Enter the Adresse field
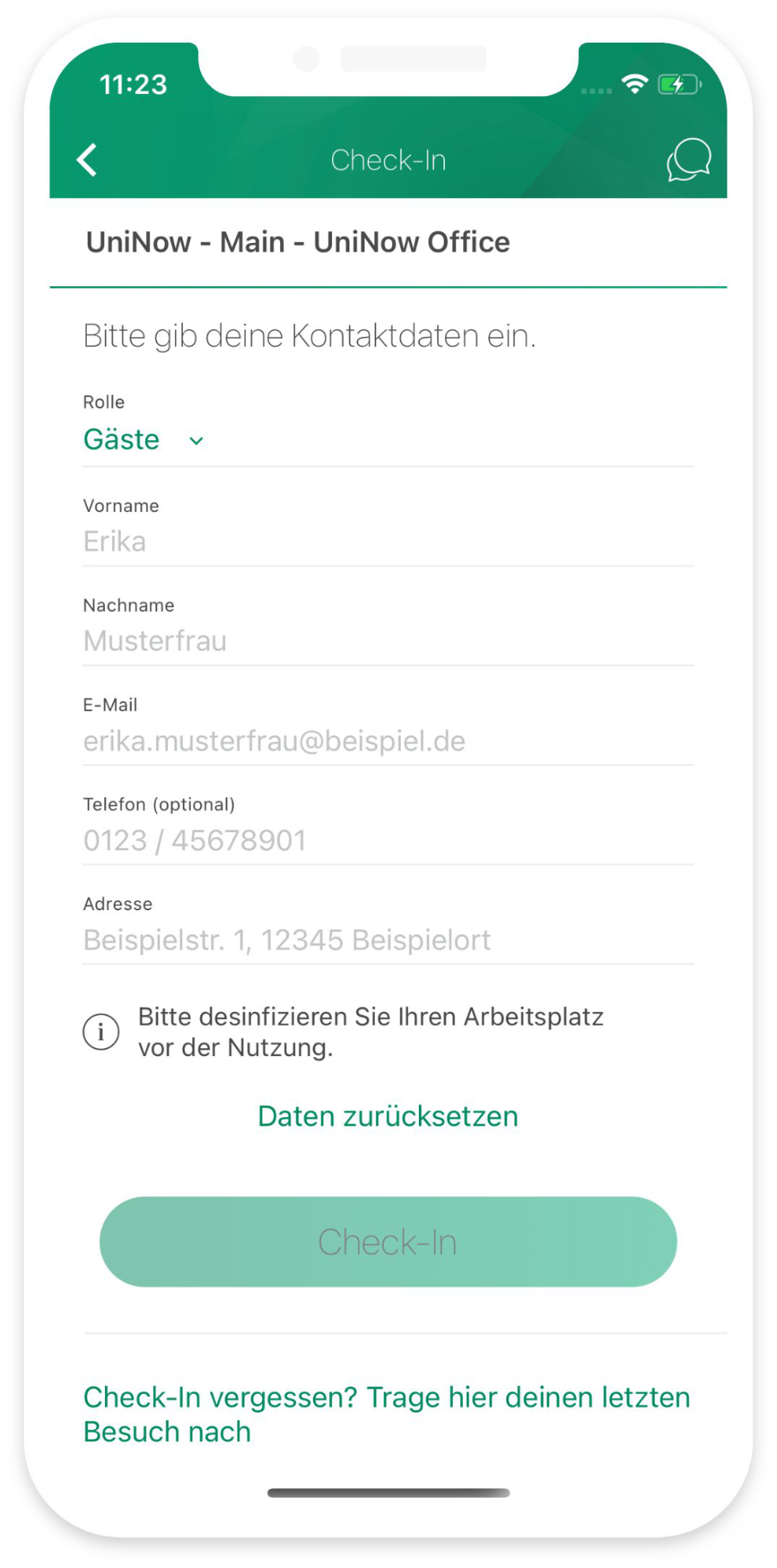This screenshot has width=777, height=1568. (387, 940)
